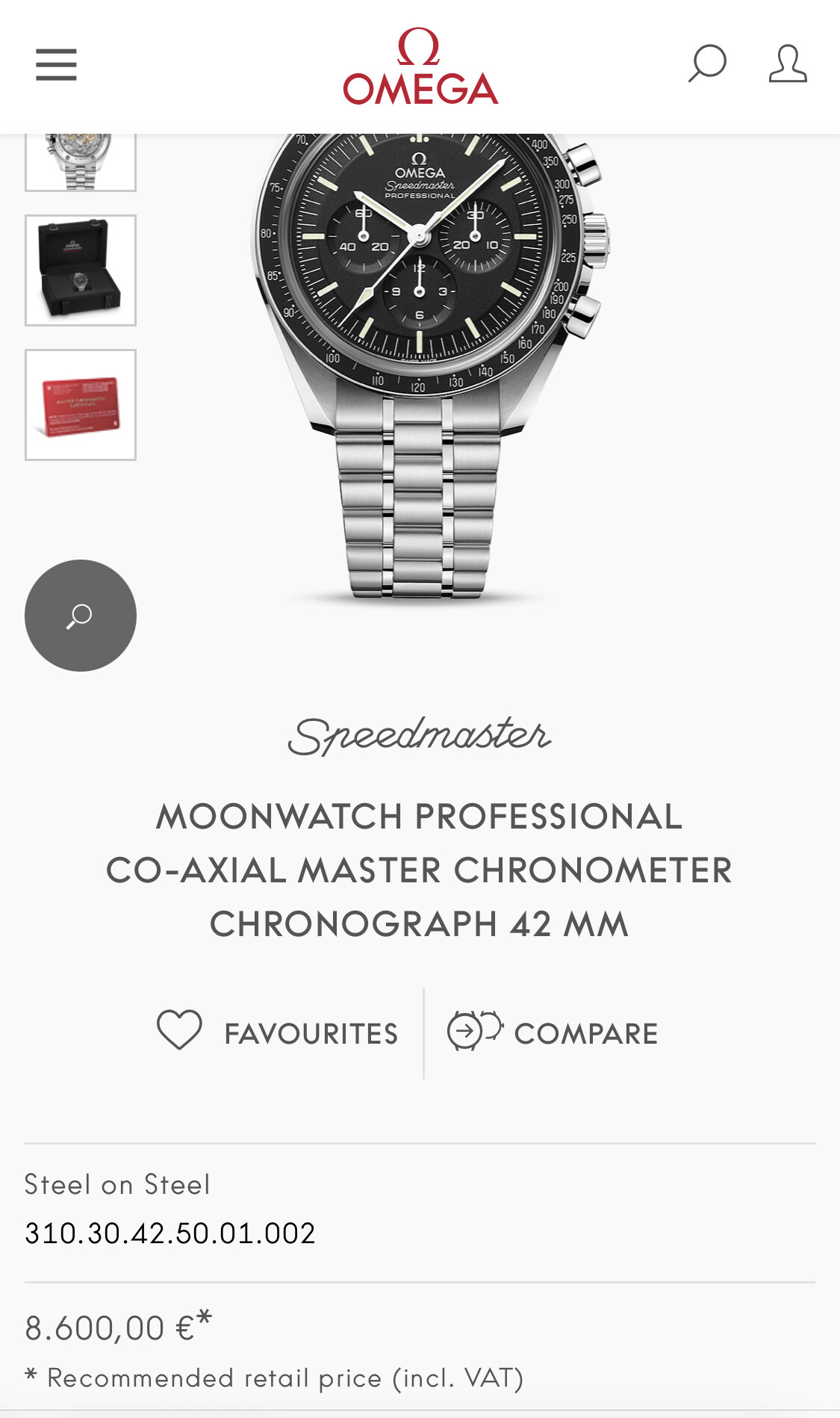Tap the round zoom magnifier button
This screenshot has width=840, height=1418.
tap(81, 616)
